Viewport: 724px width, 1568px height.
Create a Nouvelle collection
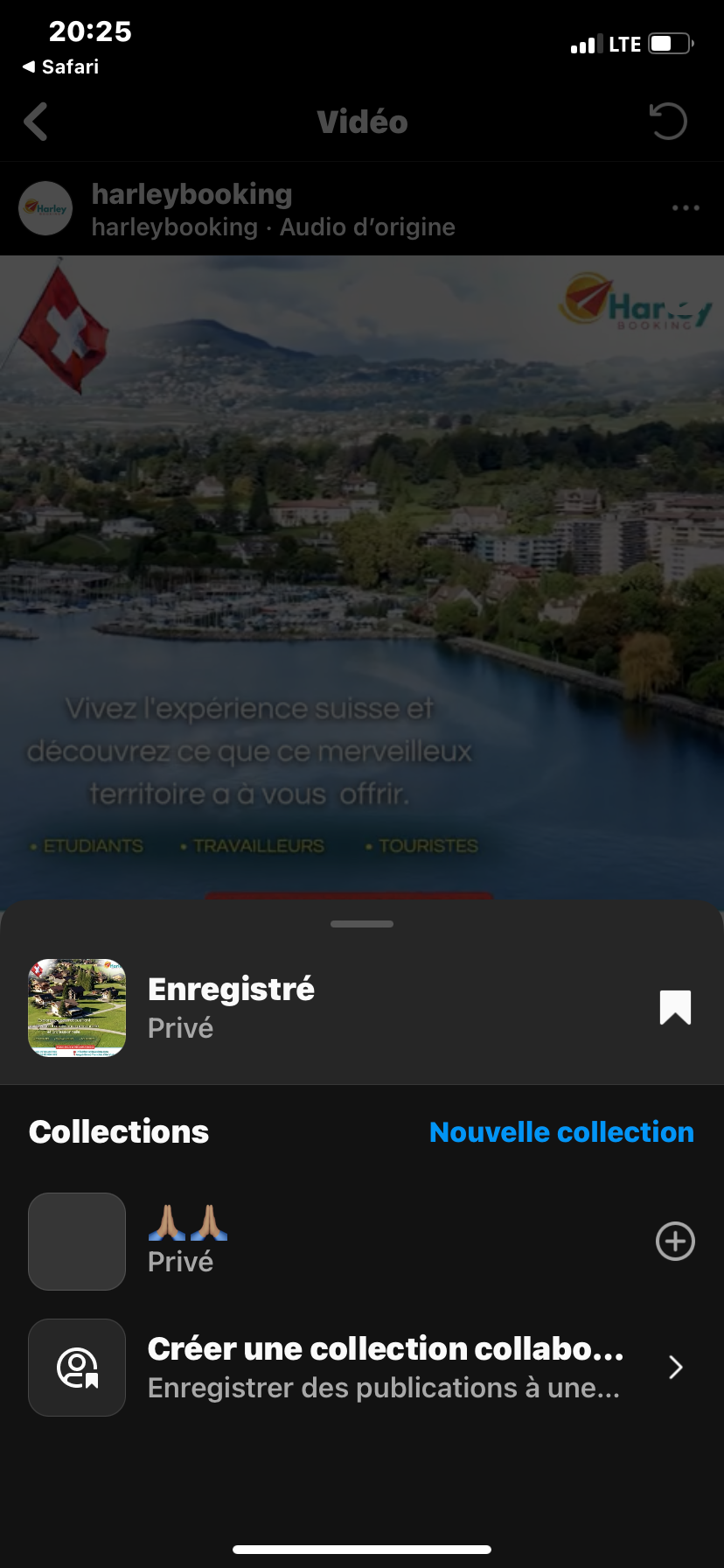click(561, 1131)
